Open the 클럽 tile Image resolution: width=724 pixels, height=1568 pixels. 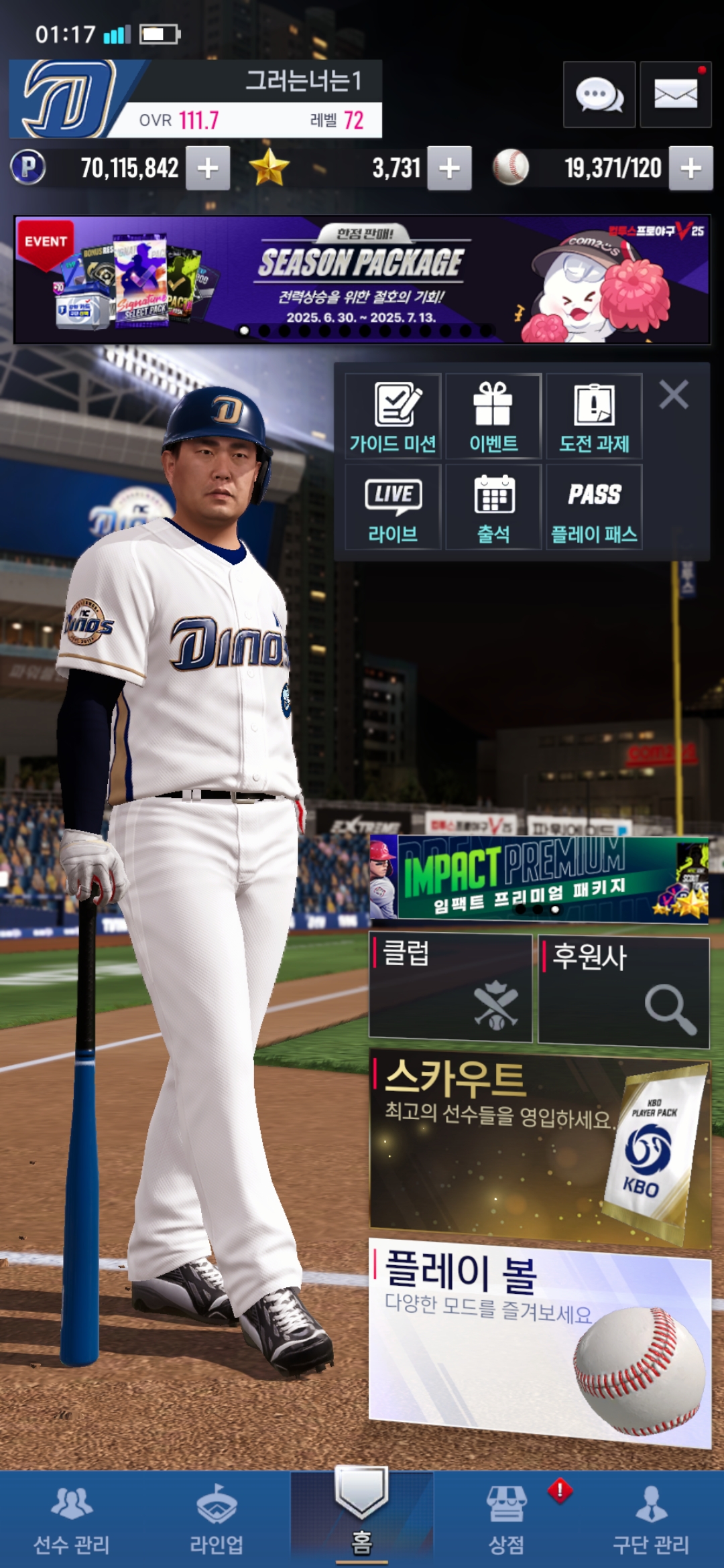(450, 989)
